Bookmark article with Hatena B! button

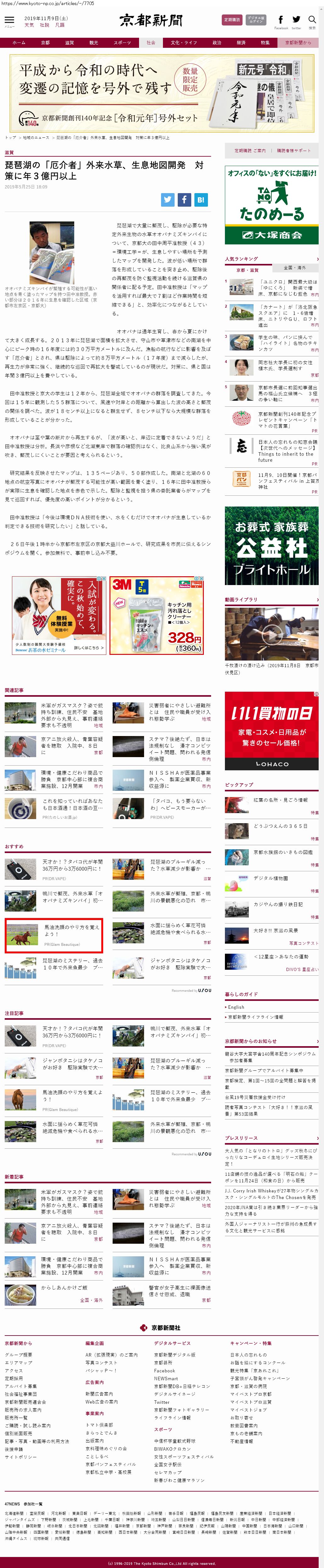tap(200, 199)
